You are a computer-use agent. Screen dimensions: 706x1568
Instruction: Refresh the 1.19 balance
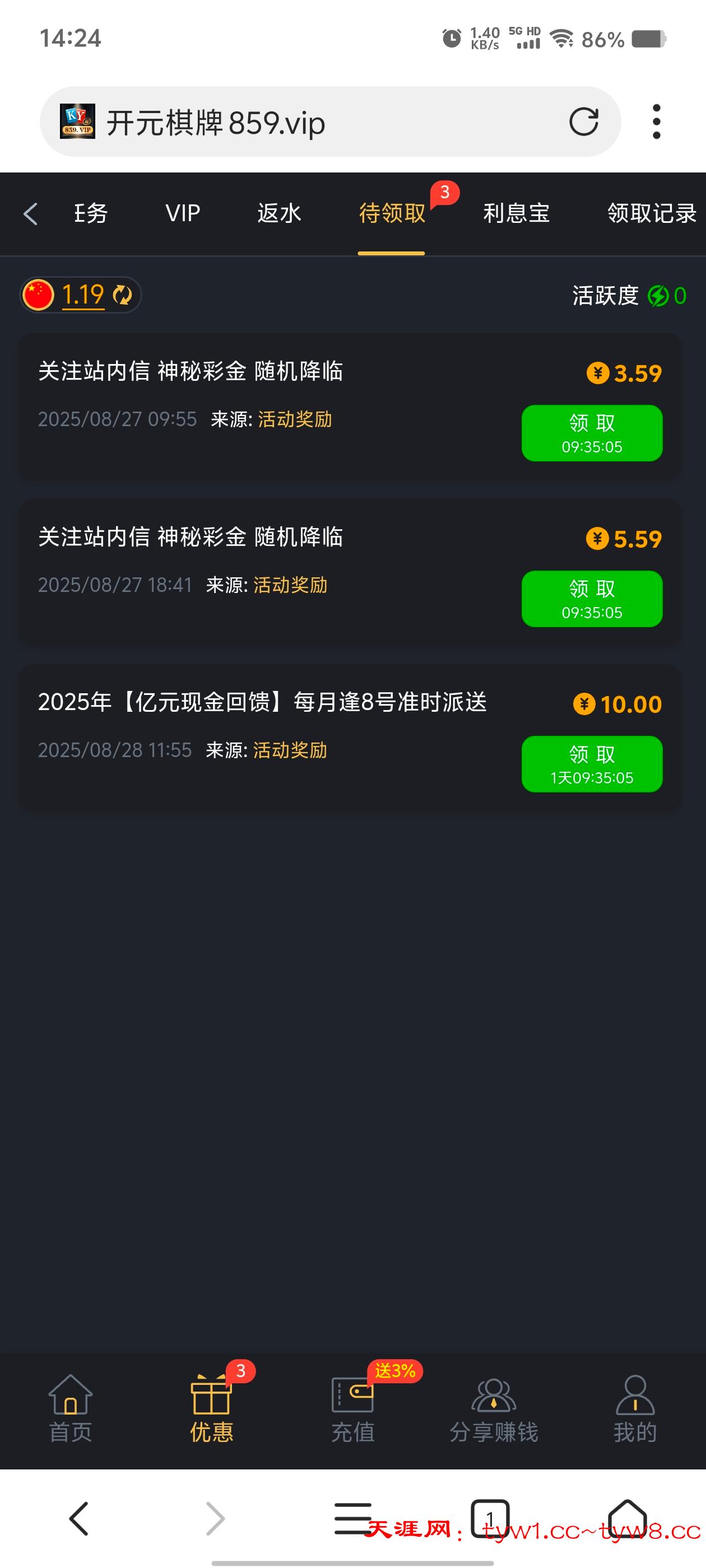[123, 295]
